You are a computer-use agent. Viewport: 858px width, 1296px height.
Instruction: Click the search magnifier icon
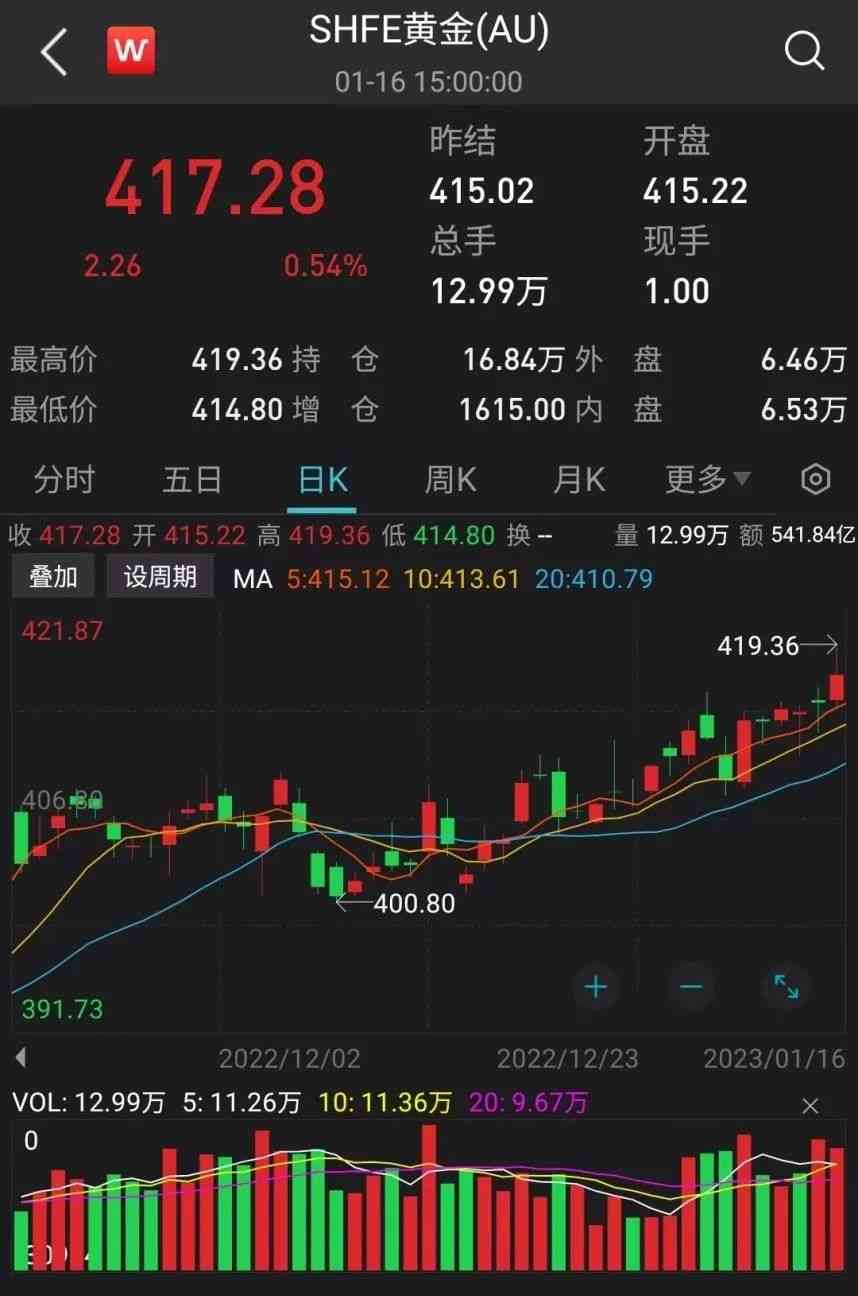(805, 50)
